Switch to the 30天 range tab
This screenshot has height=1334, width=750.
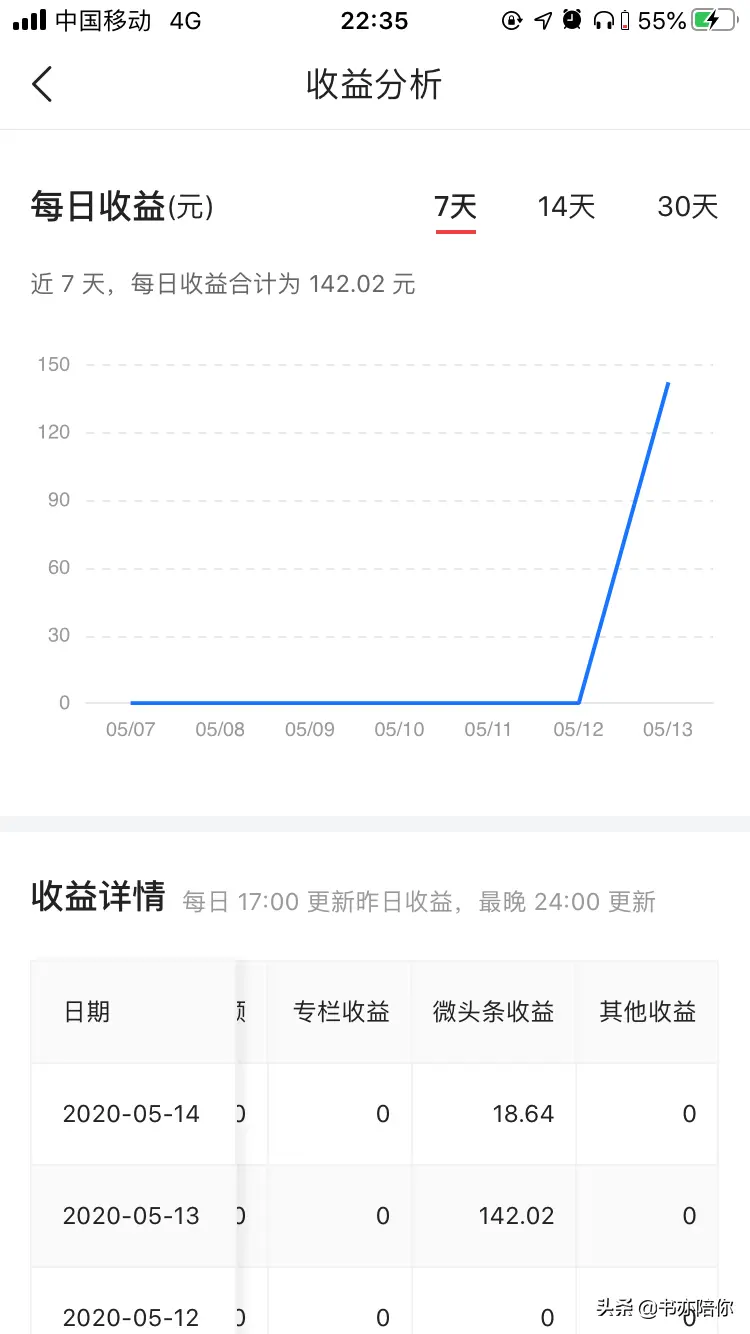point(687,207)
